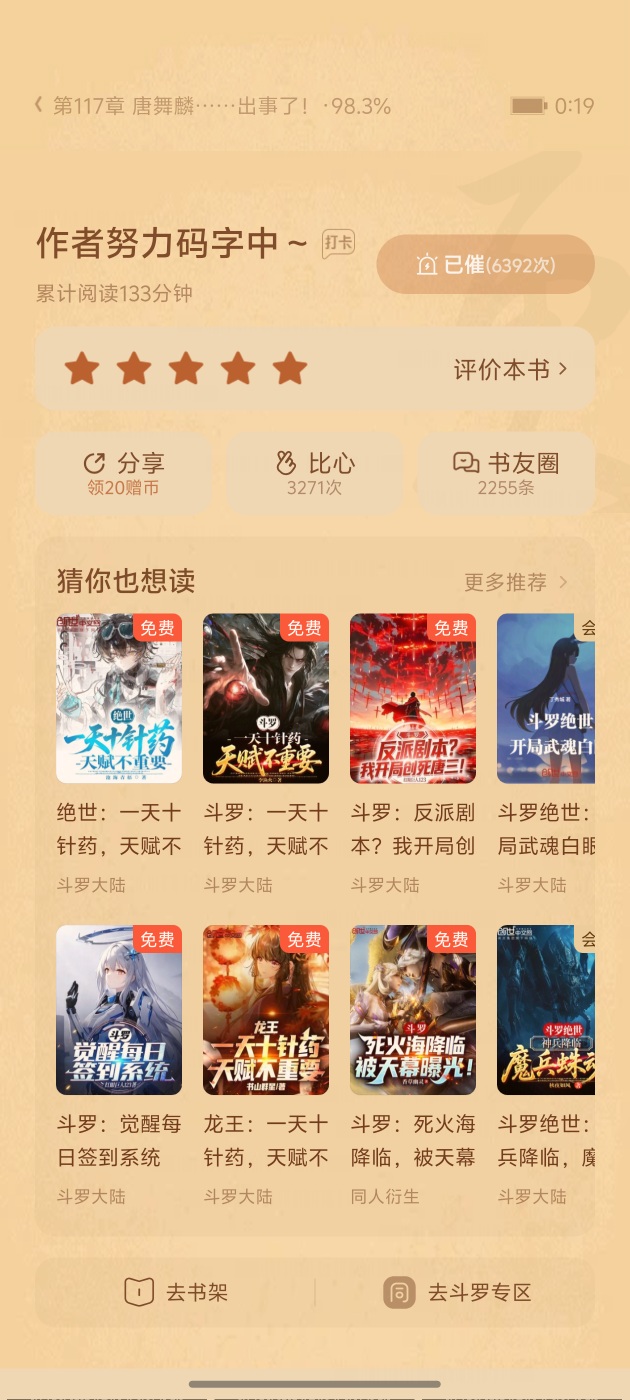Go to the bookshelf with 去书架

point(176,1292)
